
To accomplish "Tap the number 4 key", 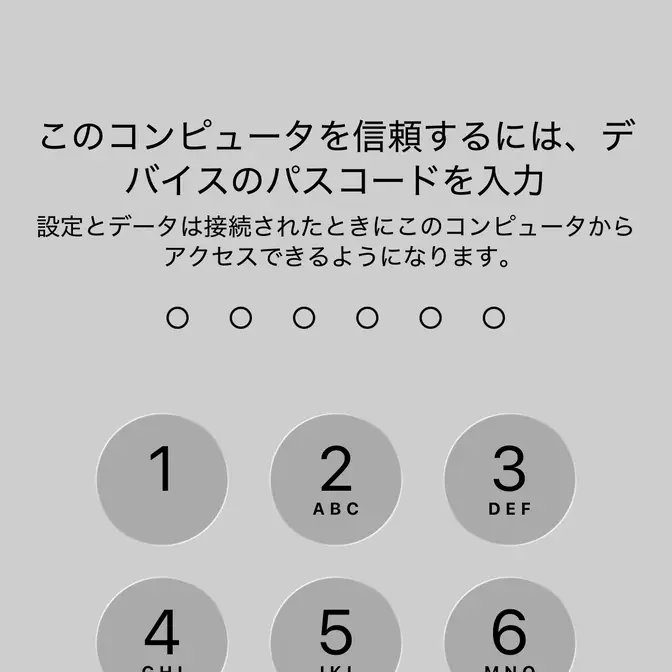I will coord(162,630).
